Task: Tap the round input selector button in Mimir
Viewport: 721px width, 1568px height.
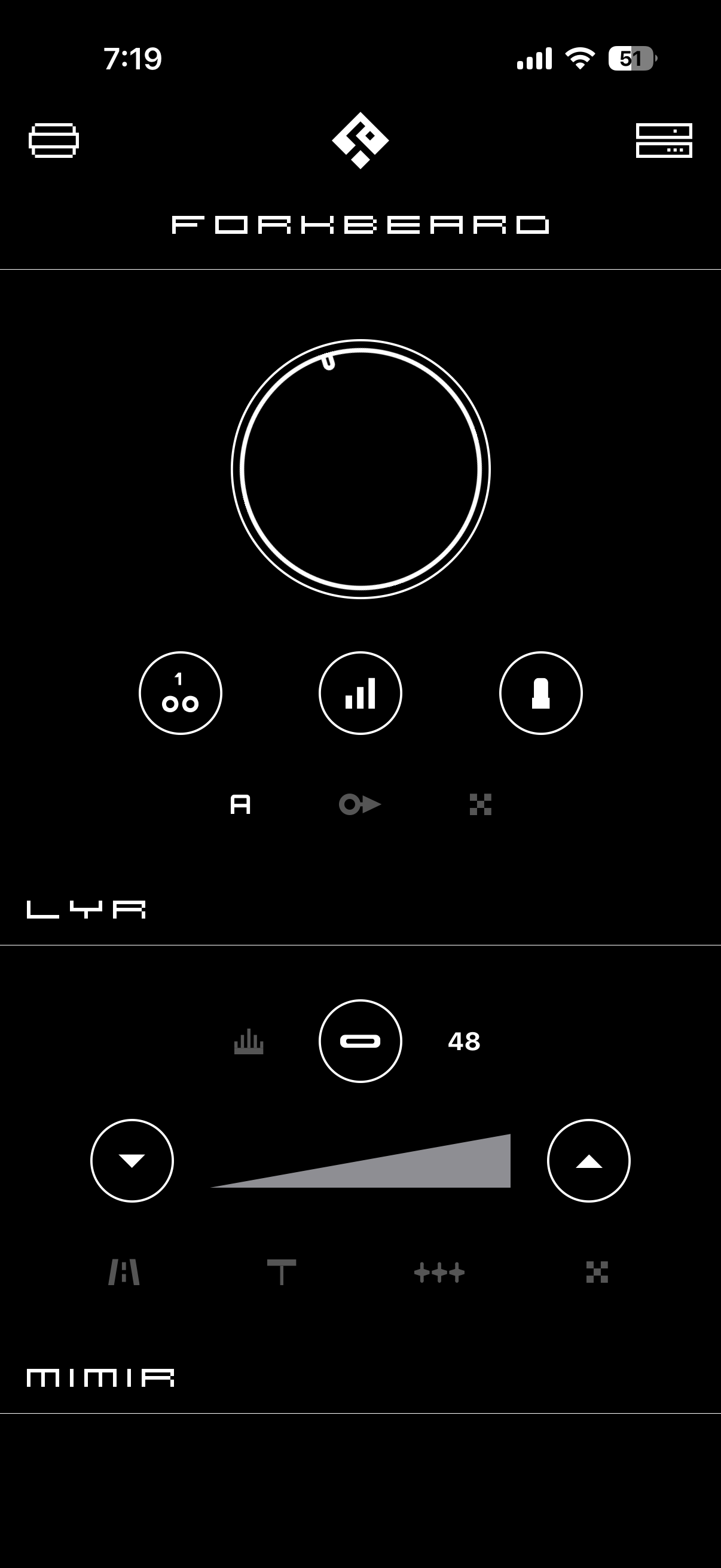Action: [x=360, y=1041]
